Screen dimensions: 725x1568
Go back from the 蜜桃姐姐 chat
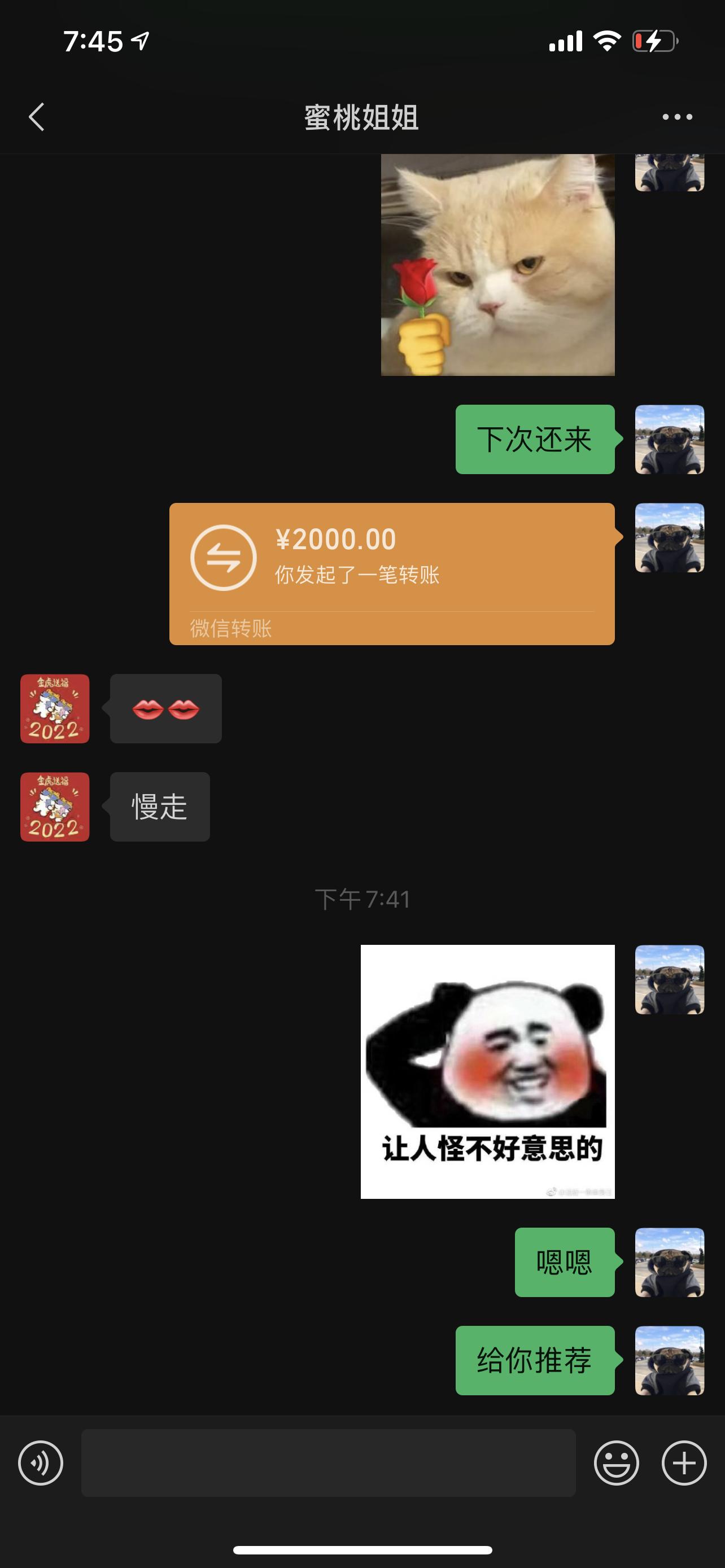pos(37,117)
